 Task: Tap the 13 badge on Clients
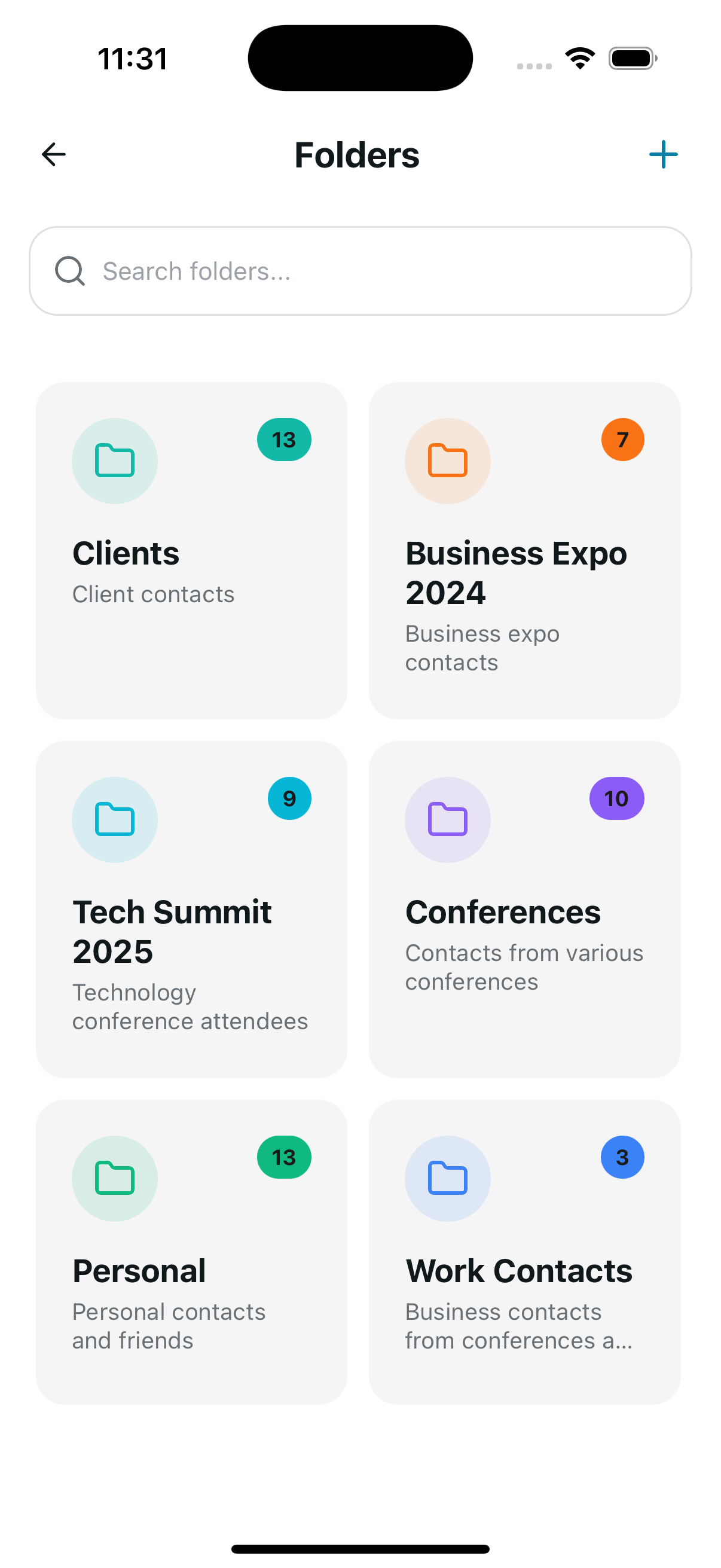tap(283, 440)
